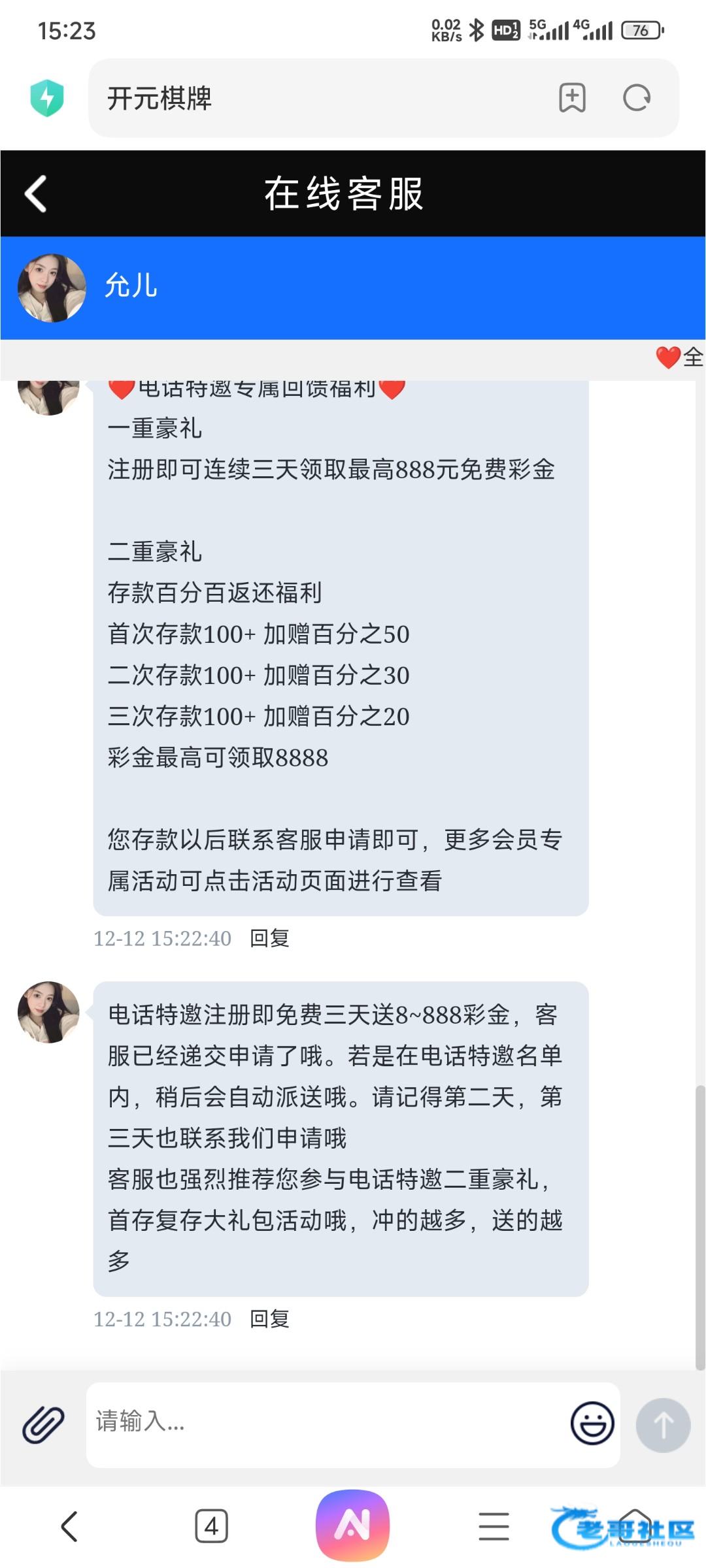Open the browser tab switcher showing 4
The height and width of the screenshot is (1568, 706).
click(x=211, y=1527)
